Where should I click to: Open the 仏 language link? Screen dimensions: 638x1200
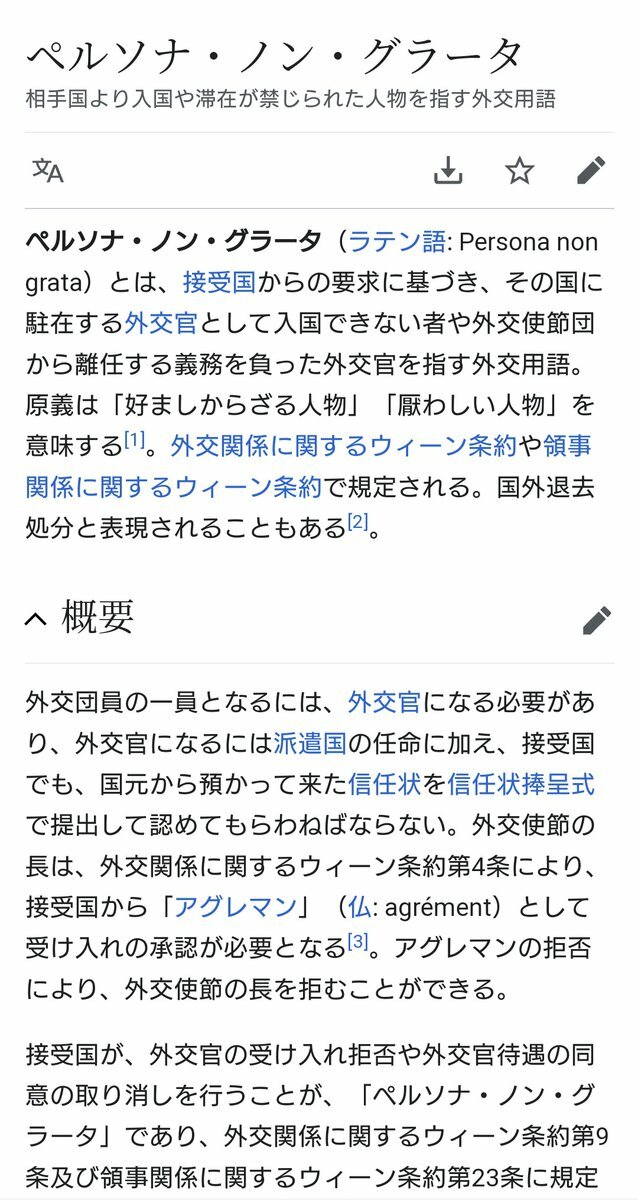click(358, 906)
